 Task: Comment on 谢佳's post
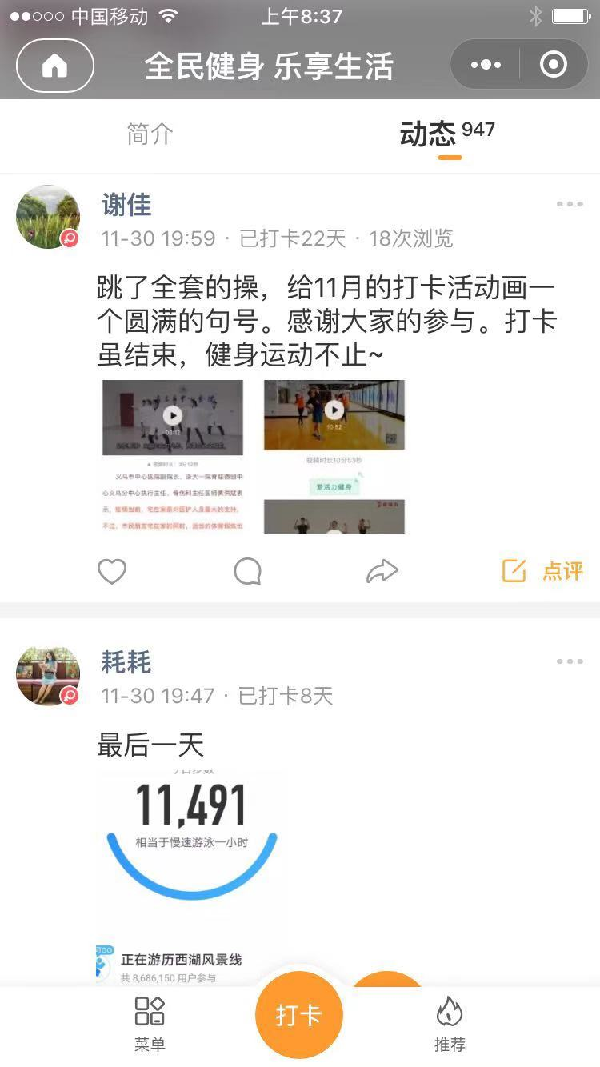click(247, 571)
